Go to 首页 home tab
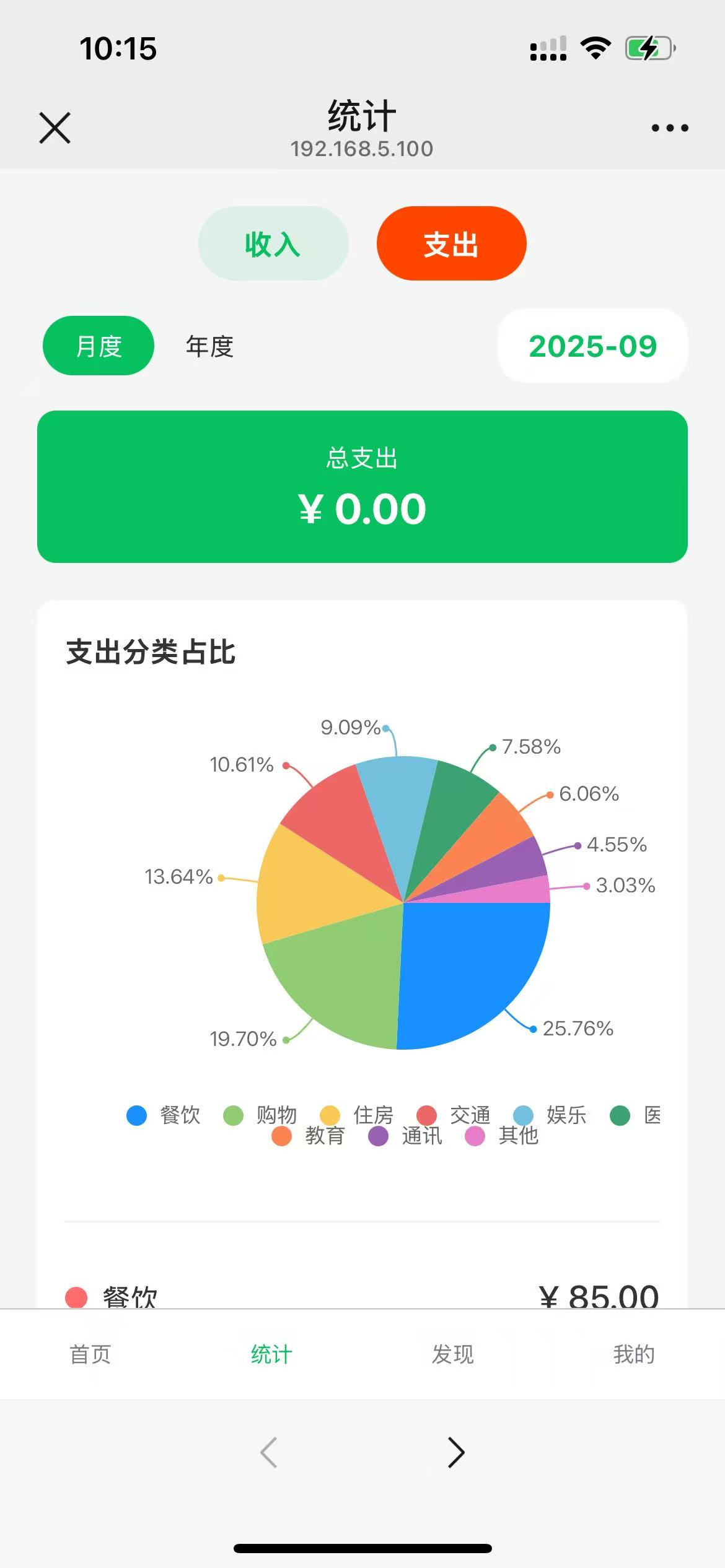This screenshot has width=725, height=1568. [x=90, y=1354]
